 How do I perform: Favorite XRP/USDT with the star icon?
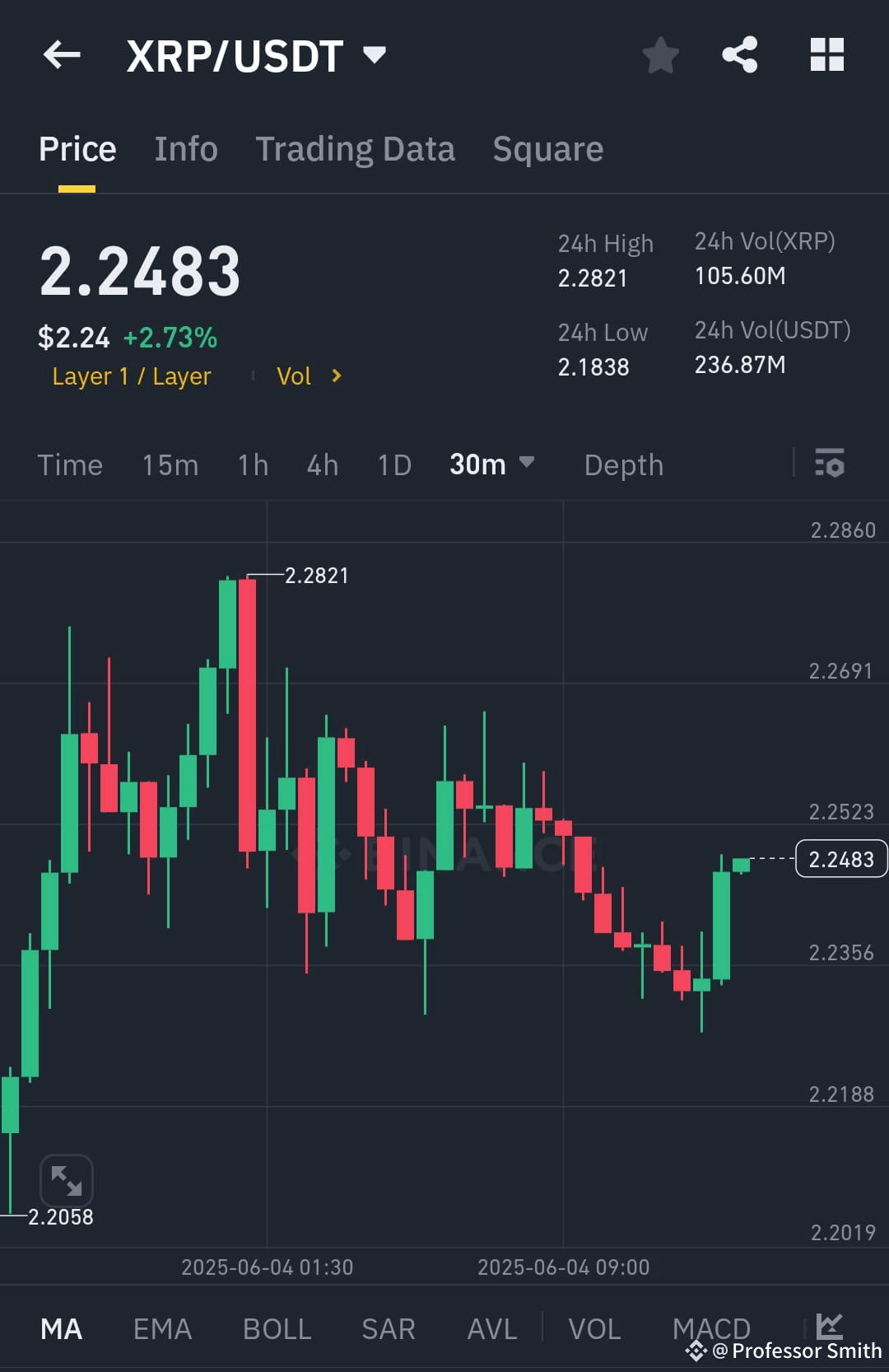tap(660, 54)
